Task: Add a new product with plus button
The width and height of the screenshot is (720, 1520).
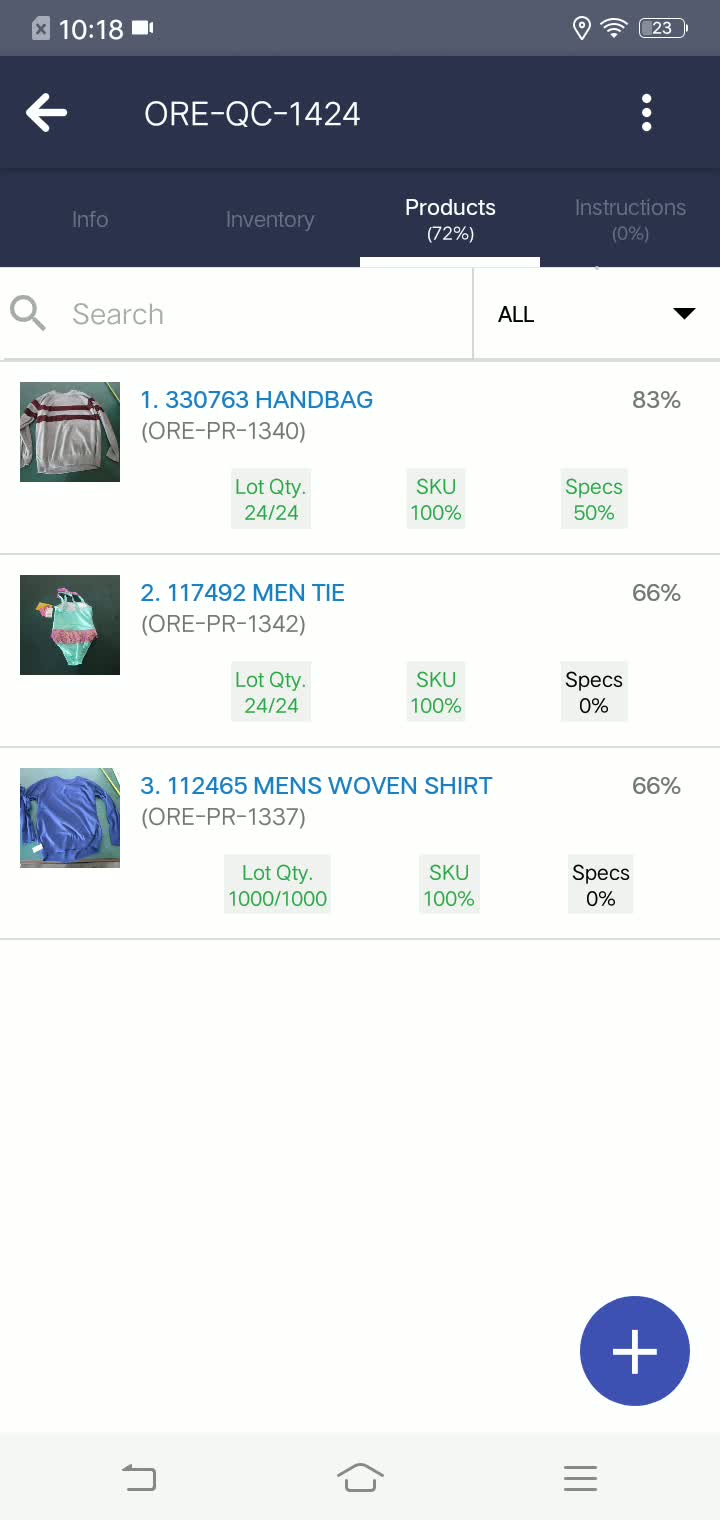Action: click(635, 1351)
